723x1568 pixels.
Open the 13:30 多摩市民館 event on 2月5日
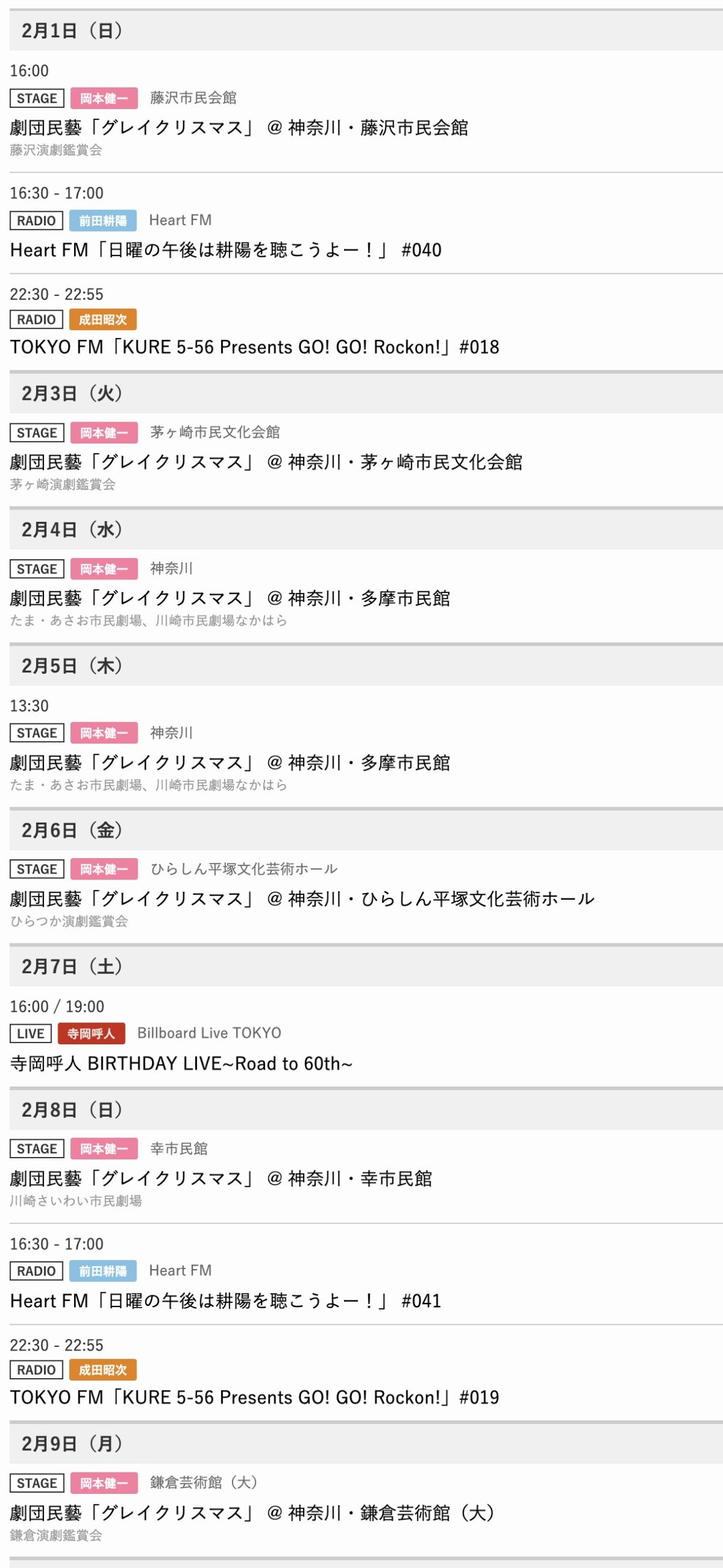[x=230, y=763]
